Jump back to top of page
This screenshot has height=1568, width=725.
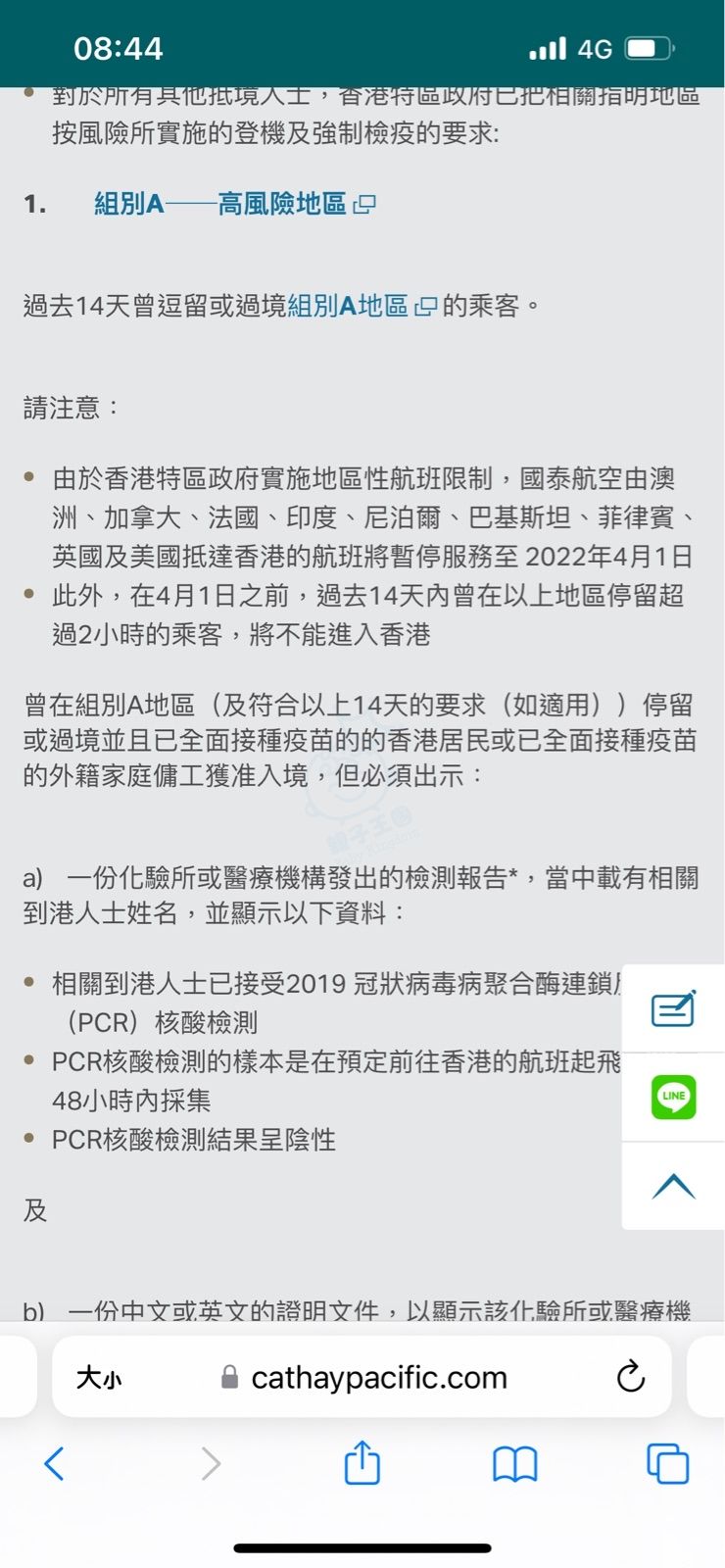pos(673,1187)
